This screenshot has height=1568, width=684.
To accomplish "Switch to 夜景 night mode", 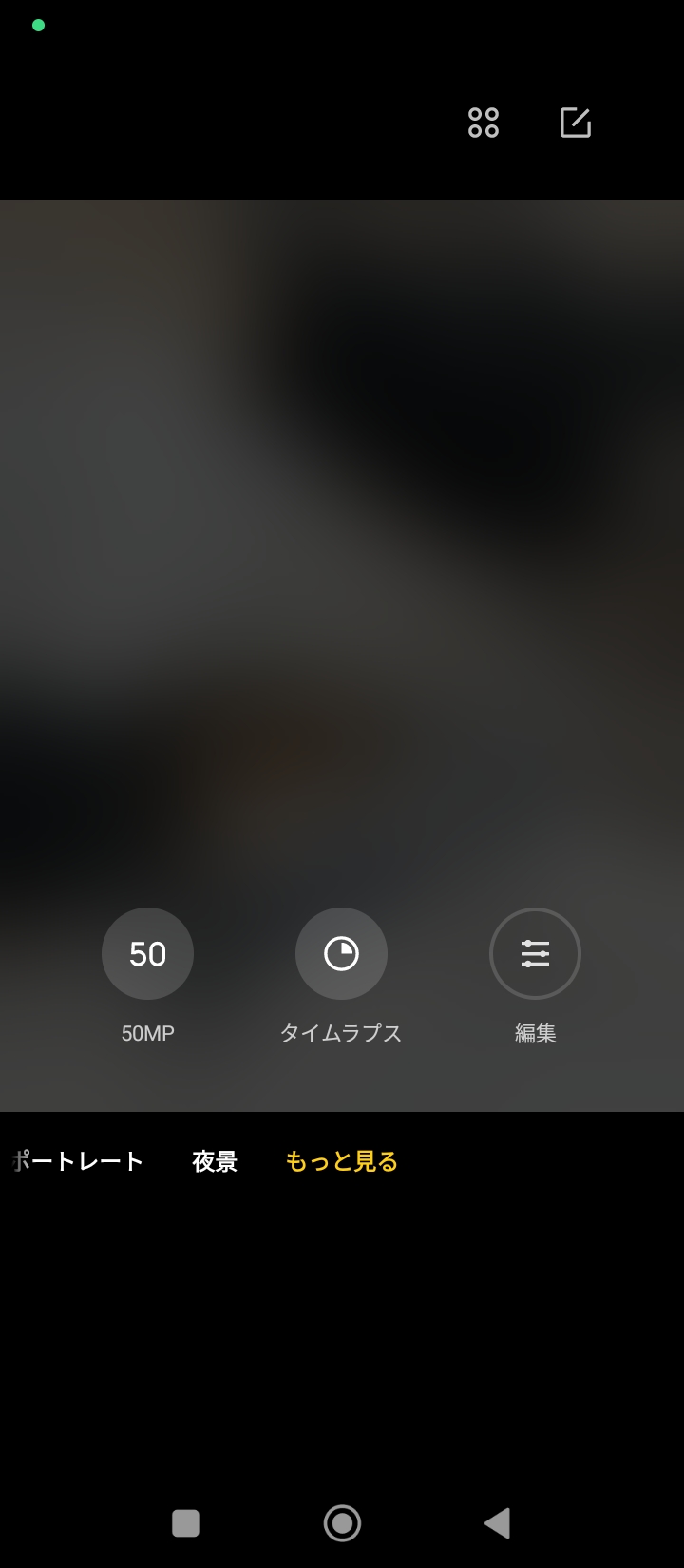I will click(213, 1161).
